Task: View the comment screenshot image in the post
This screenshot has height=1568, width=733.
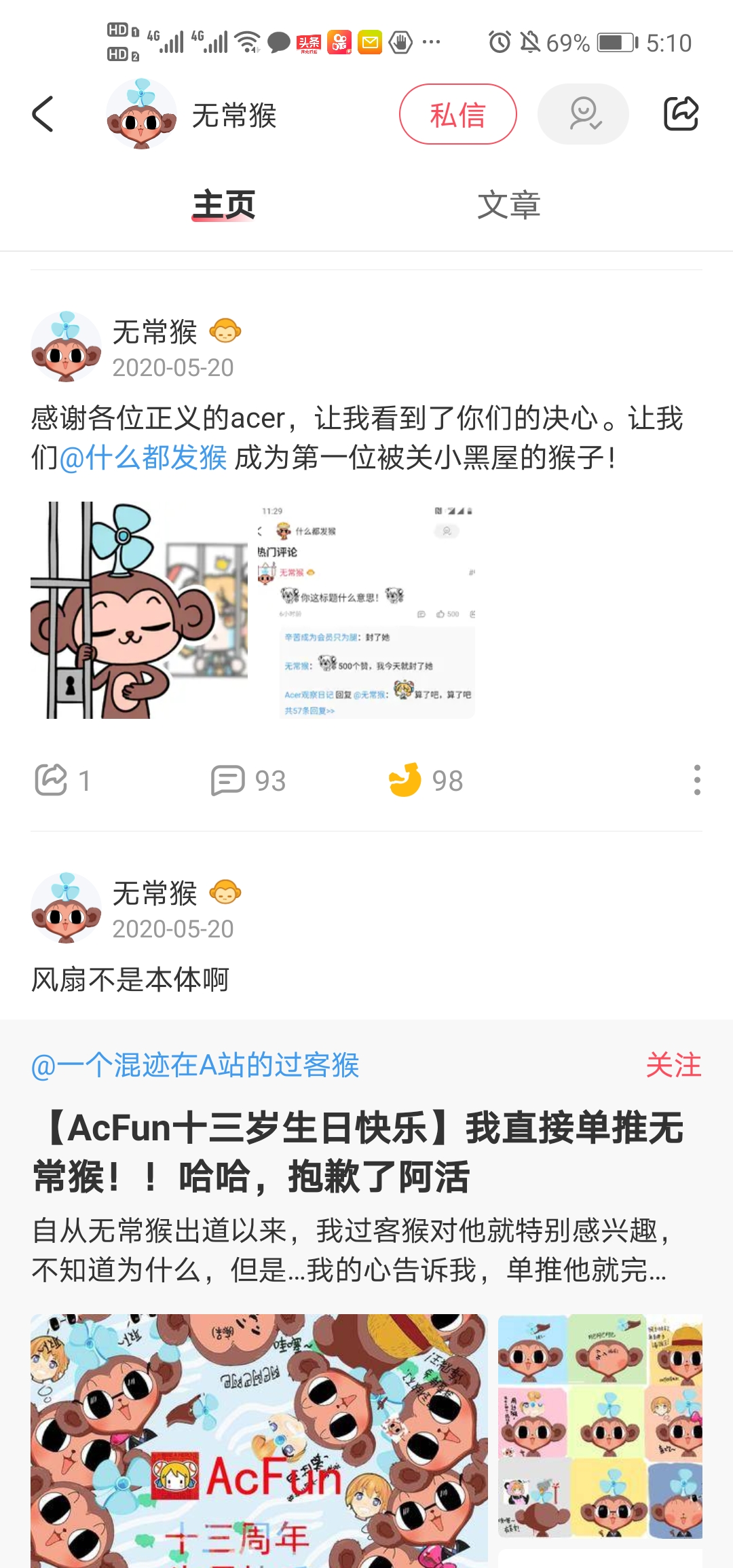Action: (x=366, y=610)
